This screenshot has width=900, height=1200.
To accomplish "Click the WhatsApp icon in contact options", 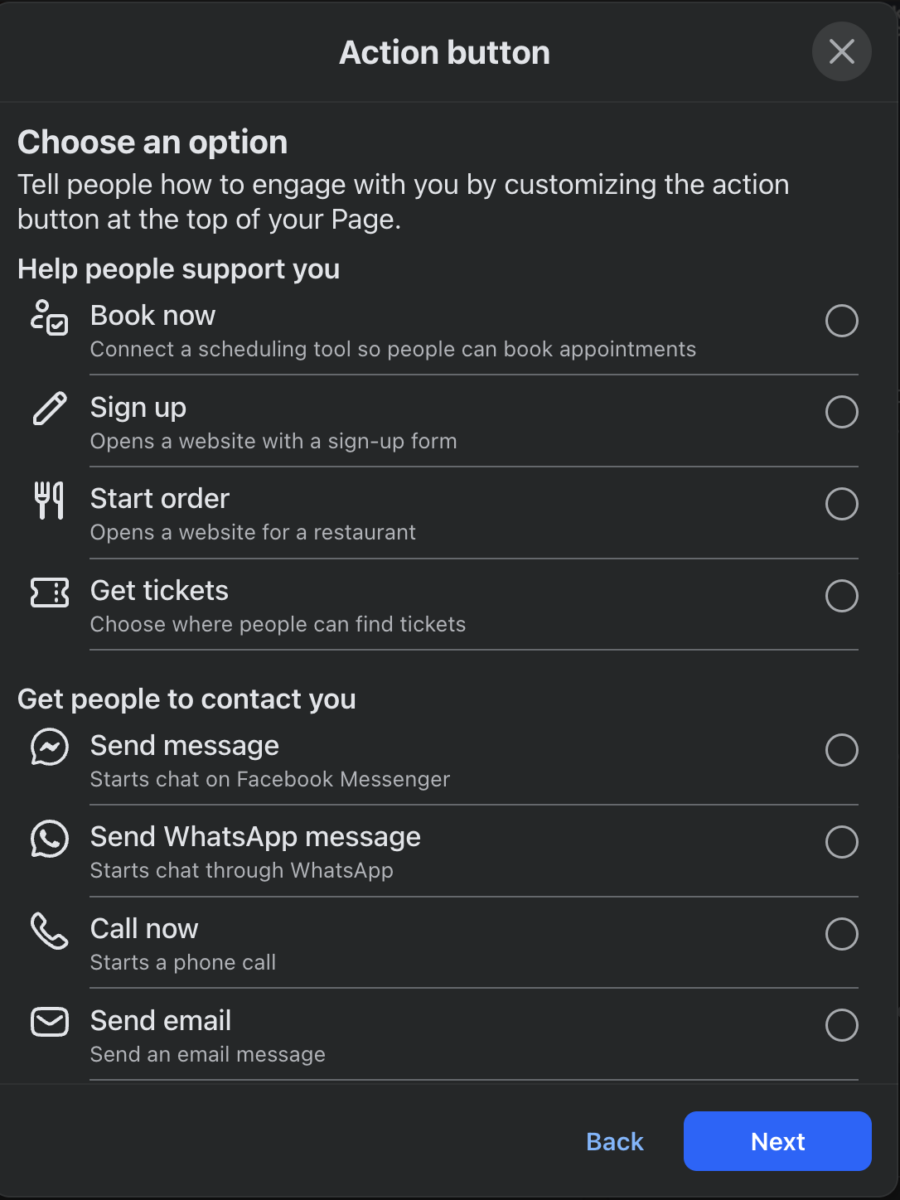I will [47, 841].
